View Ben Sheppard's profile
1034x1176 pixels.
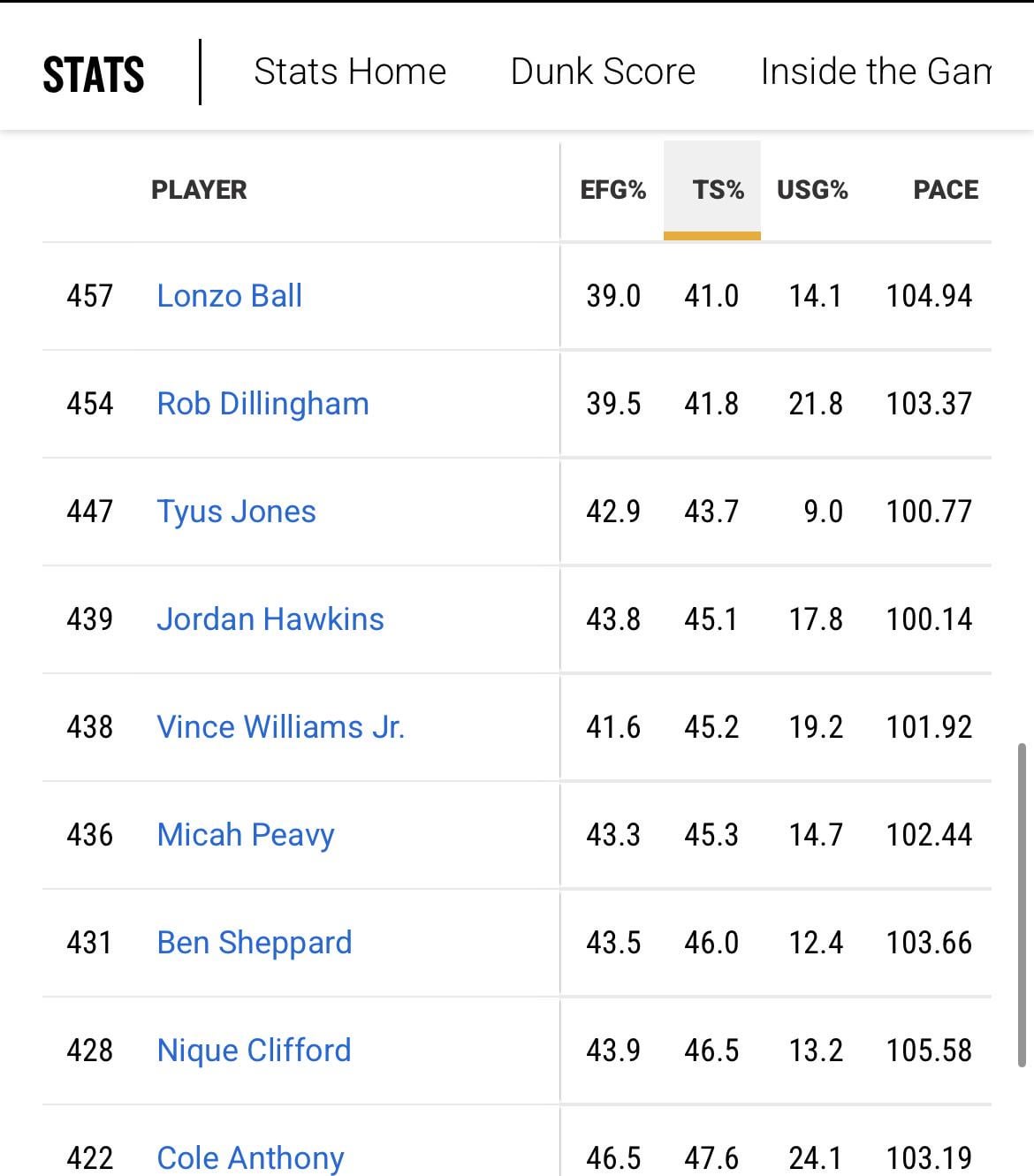click(x=254, y=942)
